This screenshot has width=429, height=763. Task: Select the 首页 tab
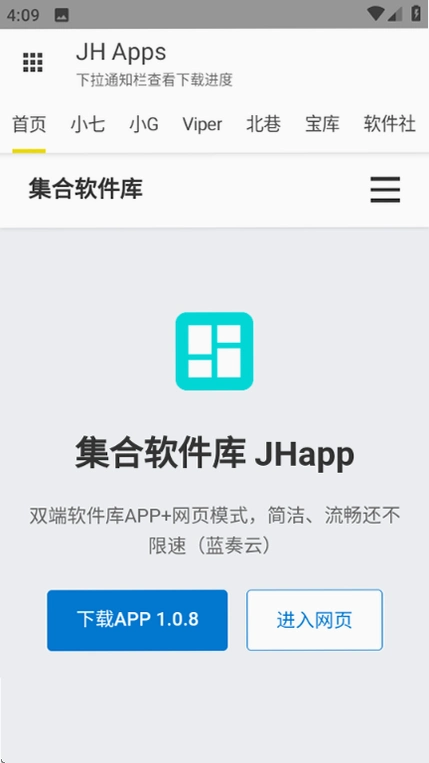(x=29, y=125)
